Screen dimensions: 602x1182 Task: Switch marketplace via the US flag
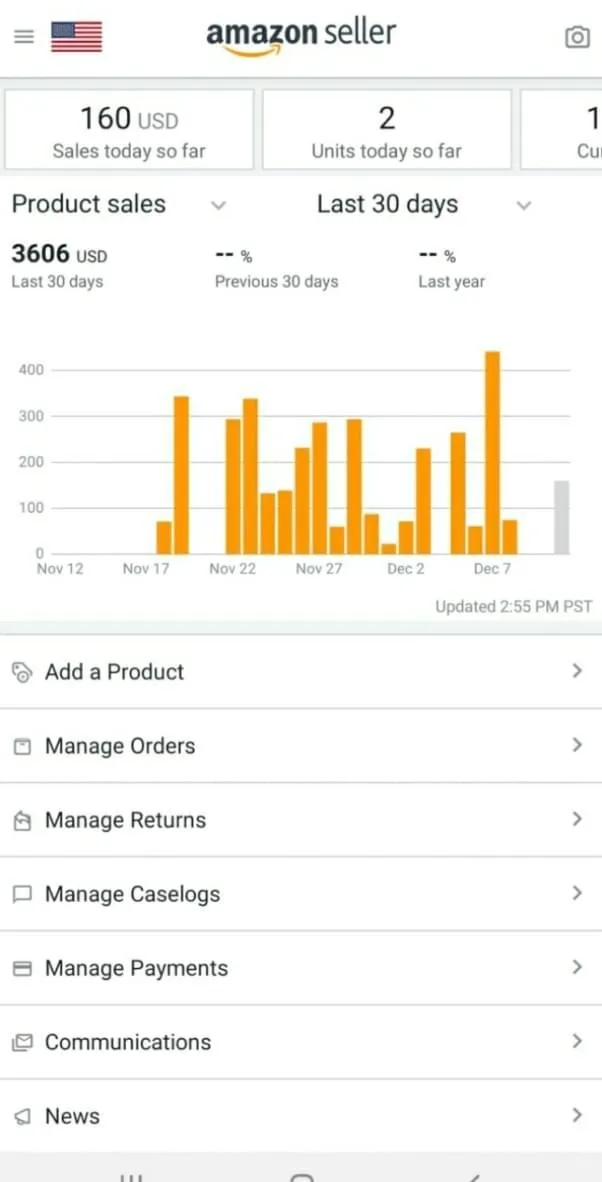76,37
